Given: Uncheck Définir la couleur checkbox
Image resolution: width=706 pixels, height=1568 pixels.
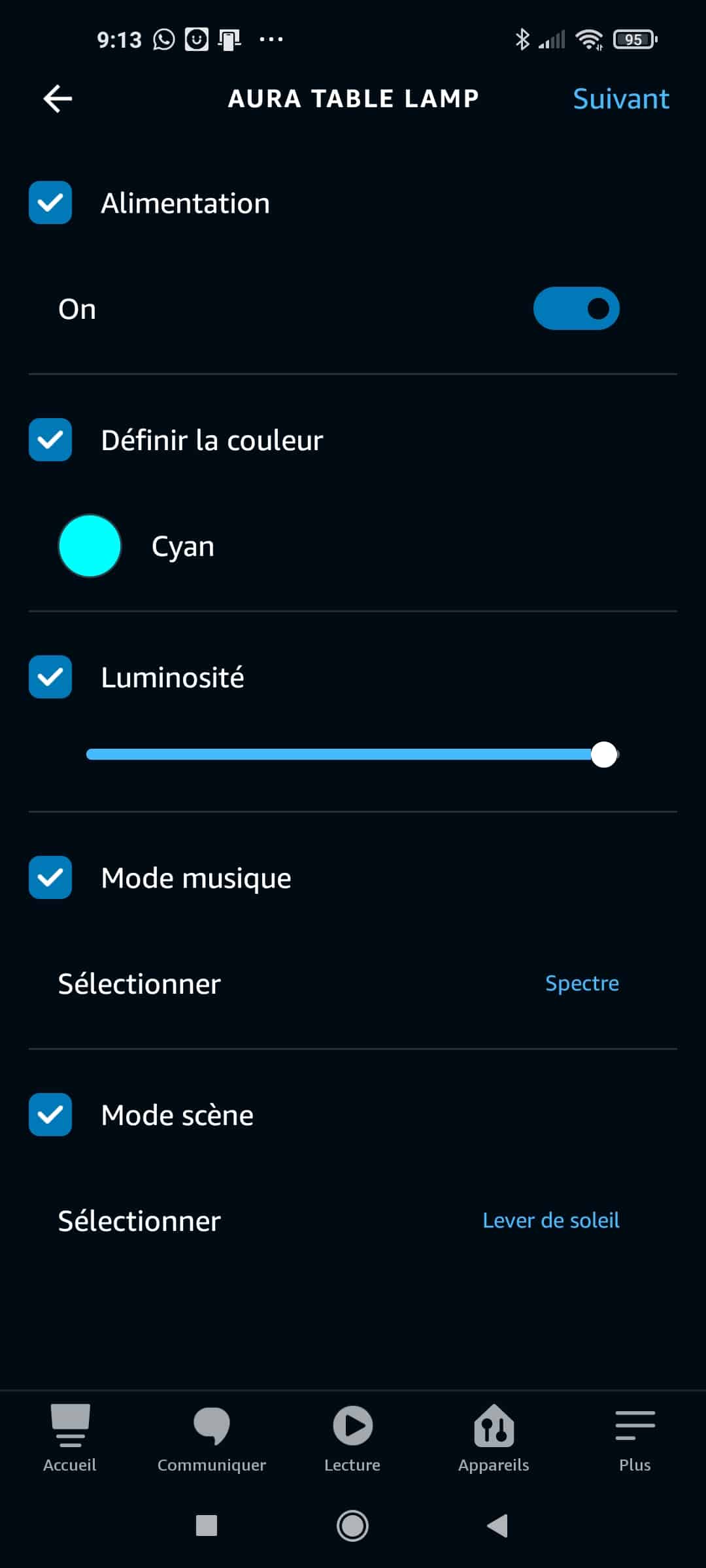Looking at the screenshot, I should [x=50, y=440].
